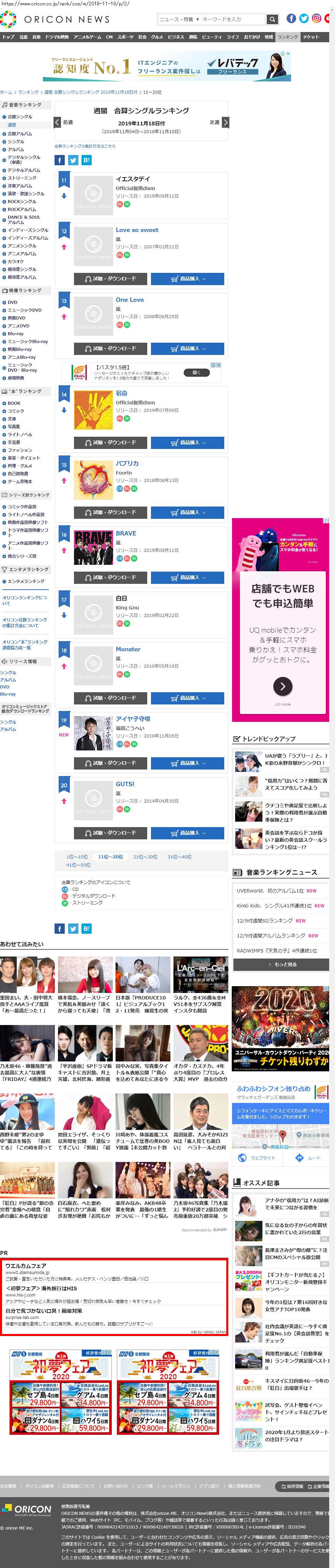The image size is (335, 1568).
Task: Select the 21位〜30位 ranking page
Action: tap(145, 856)
